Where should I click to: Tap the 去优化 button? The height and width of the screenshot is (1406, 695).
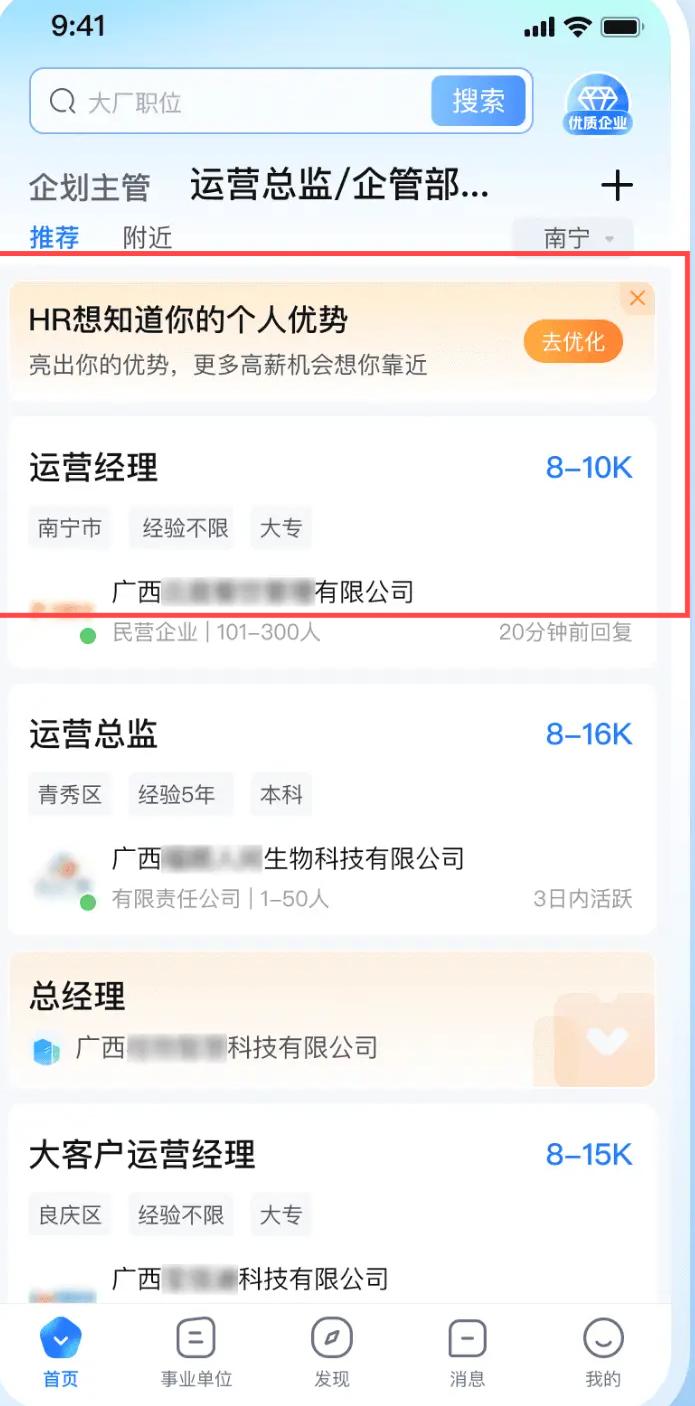click(x=573, y=342)
